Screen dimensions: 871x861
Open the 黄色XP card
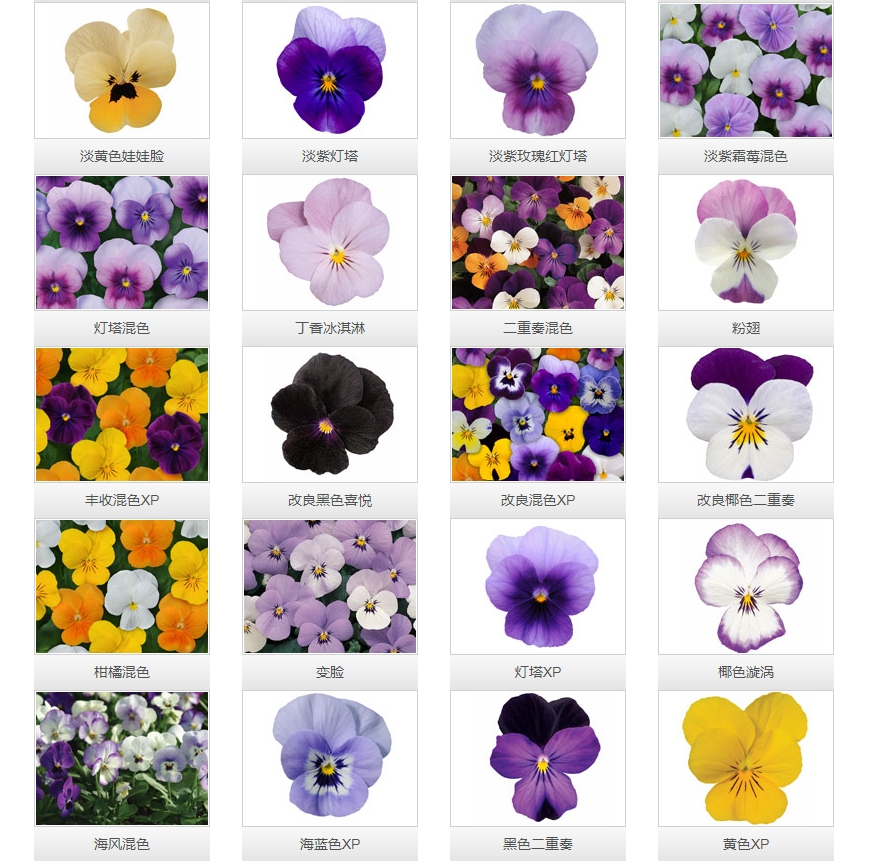tap(746, 758)
